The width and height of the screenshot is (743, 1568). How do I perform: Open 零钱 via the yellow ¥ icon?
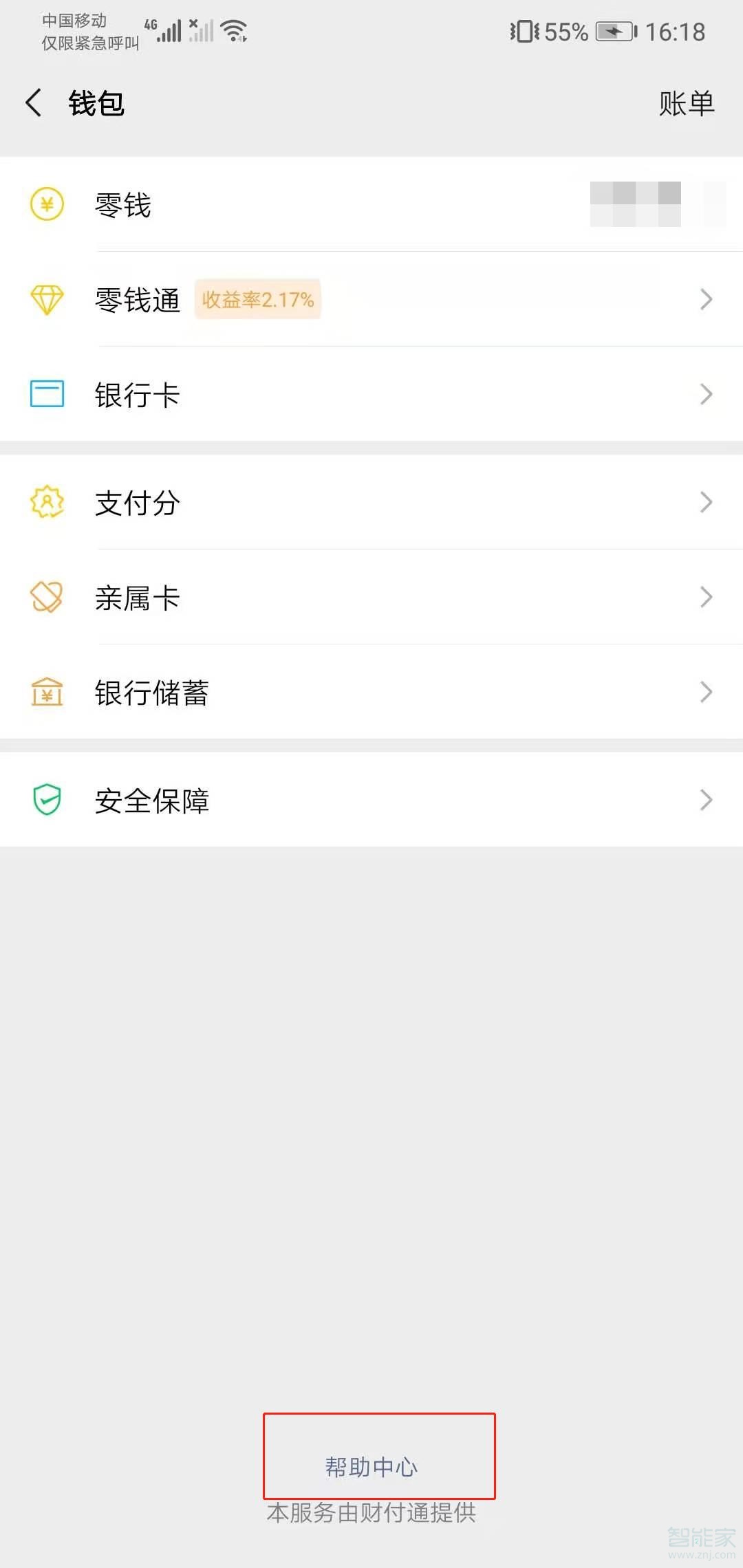[46, 204]
